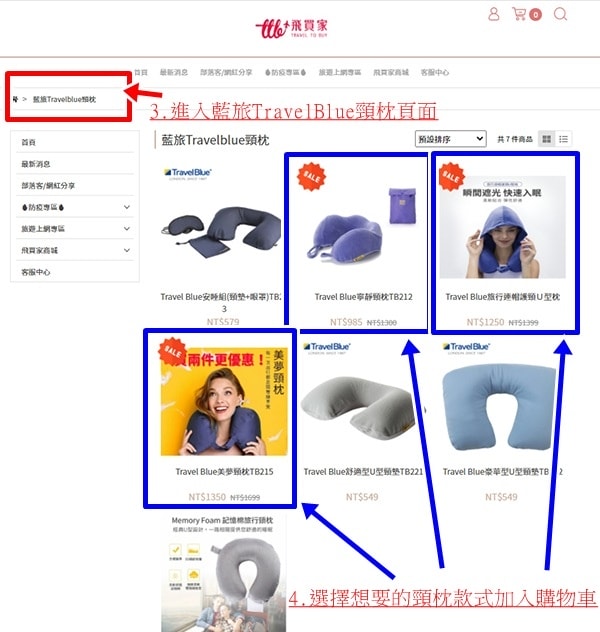
Task: Switch to grid view layout
Action: tap(547, 139)
